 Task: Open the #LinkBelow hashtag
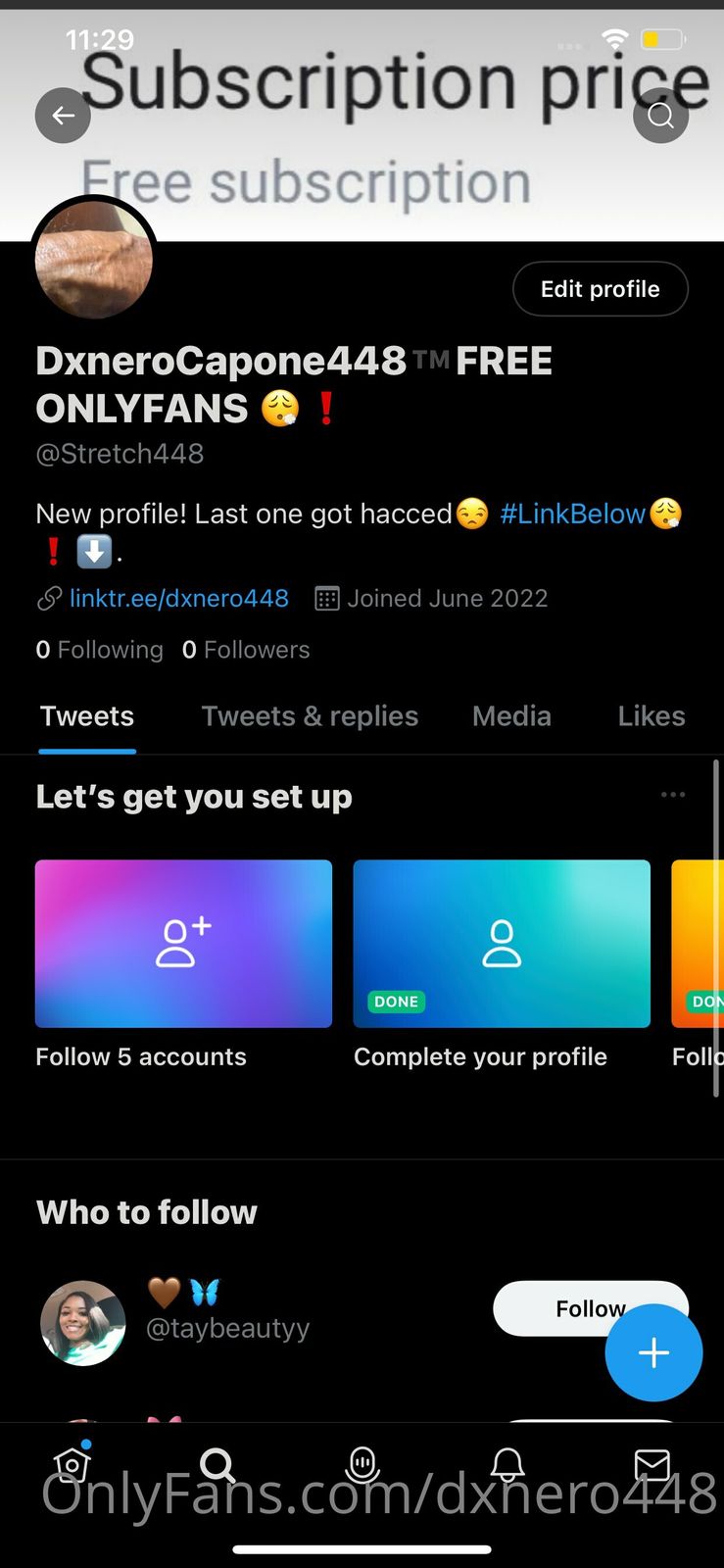tap(572, 514)
